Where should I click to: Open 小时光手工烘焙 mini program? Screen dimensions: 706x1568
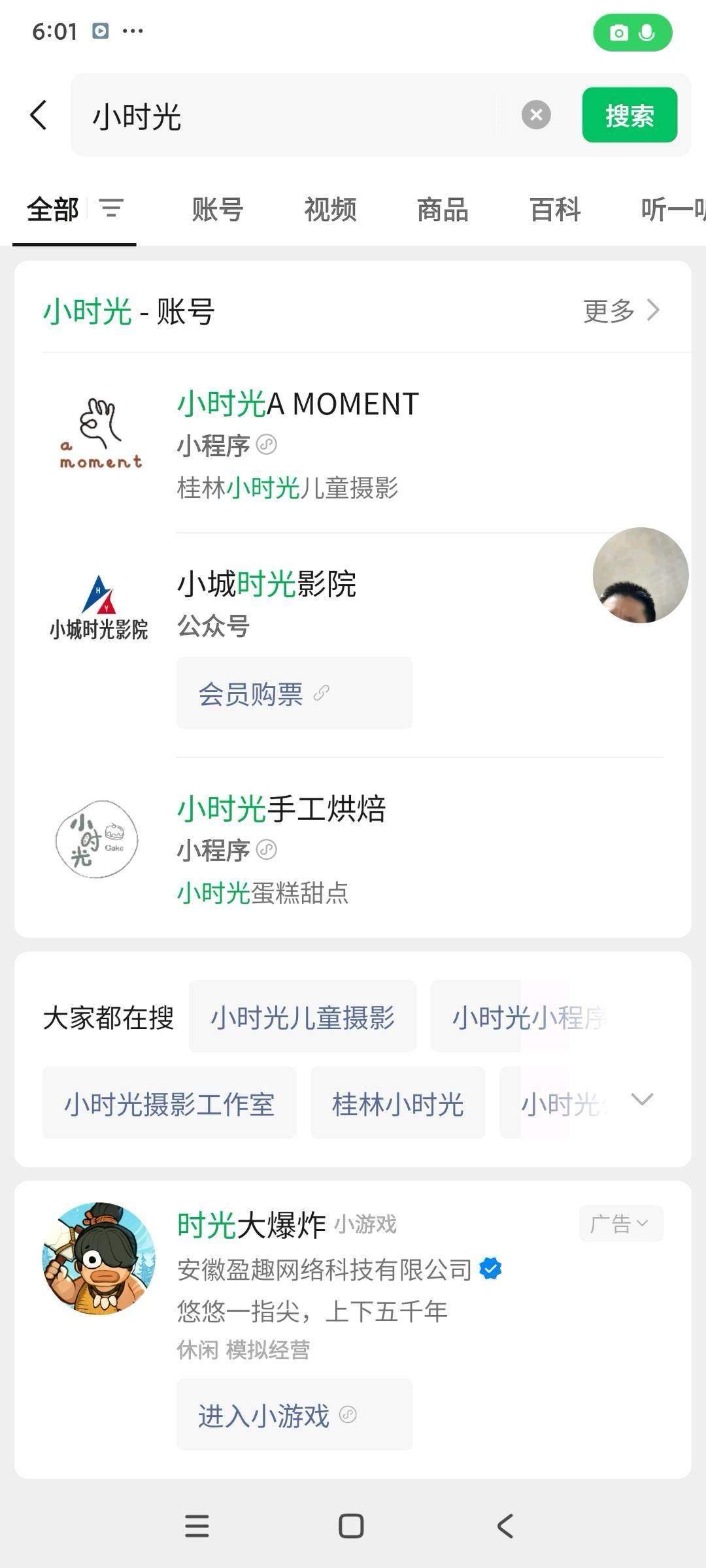281,809
